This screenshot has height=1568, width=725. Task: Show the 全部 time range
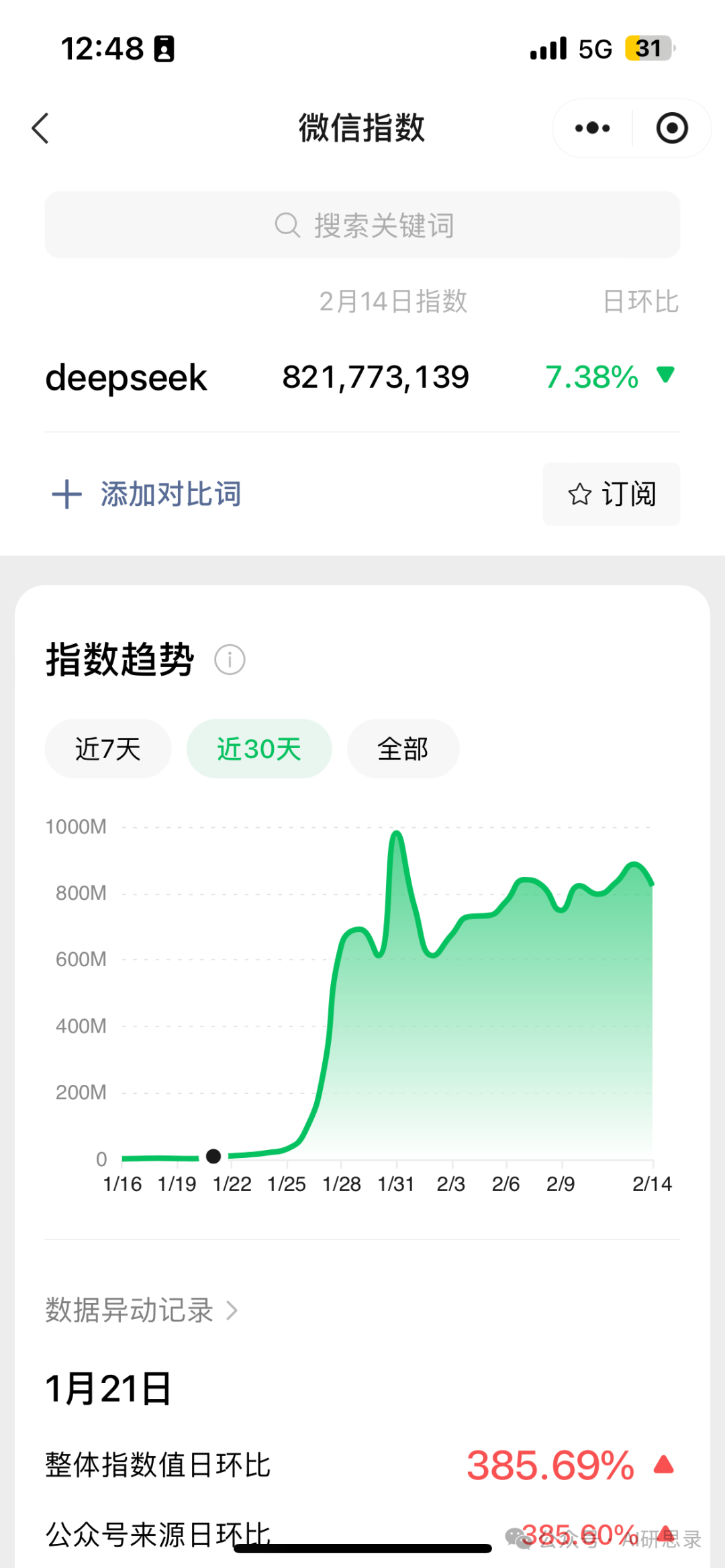coord(403,749)
